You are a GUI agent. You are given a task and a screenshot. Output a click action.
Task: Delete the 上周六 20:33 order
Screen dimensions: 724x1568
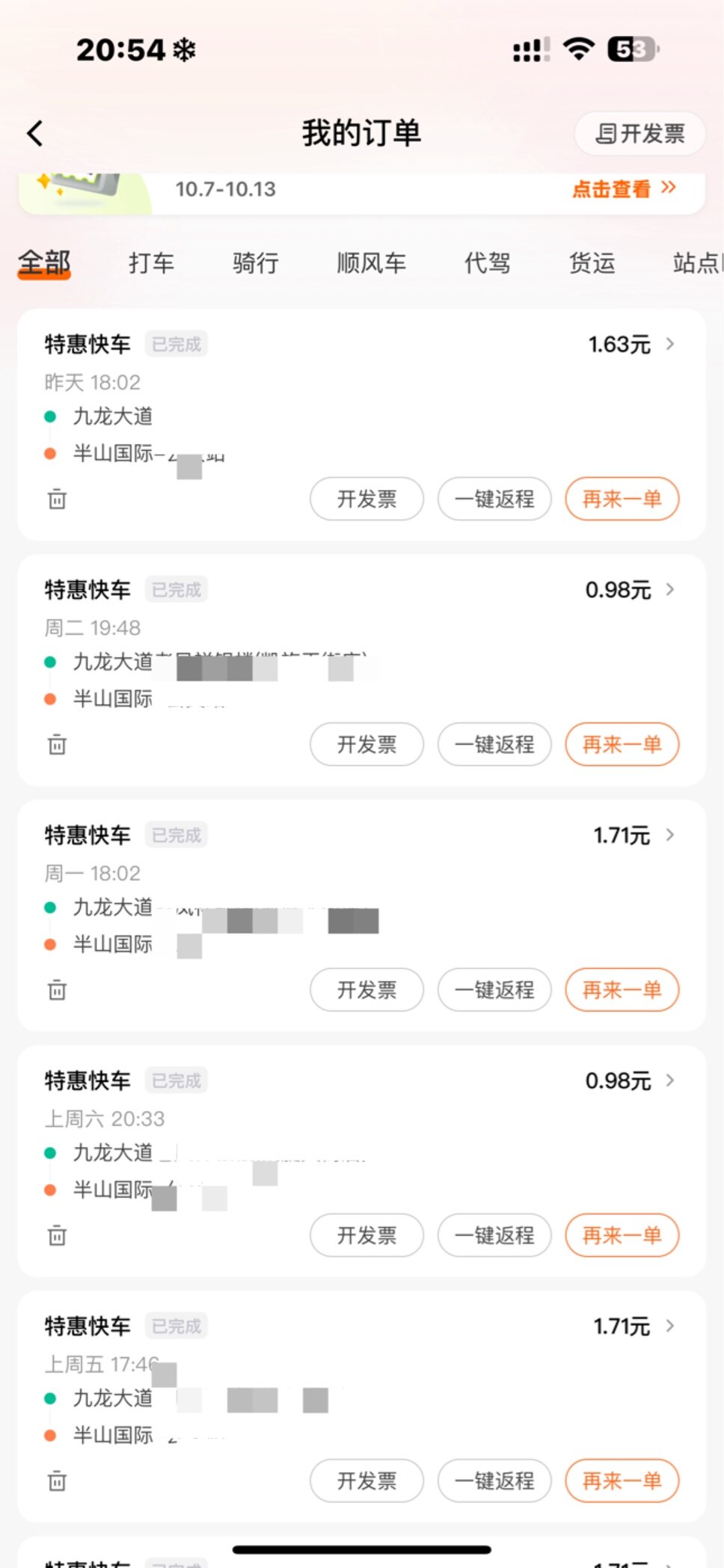click(x=57, y=1235)
